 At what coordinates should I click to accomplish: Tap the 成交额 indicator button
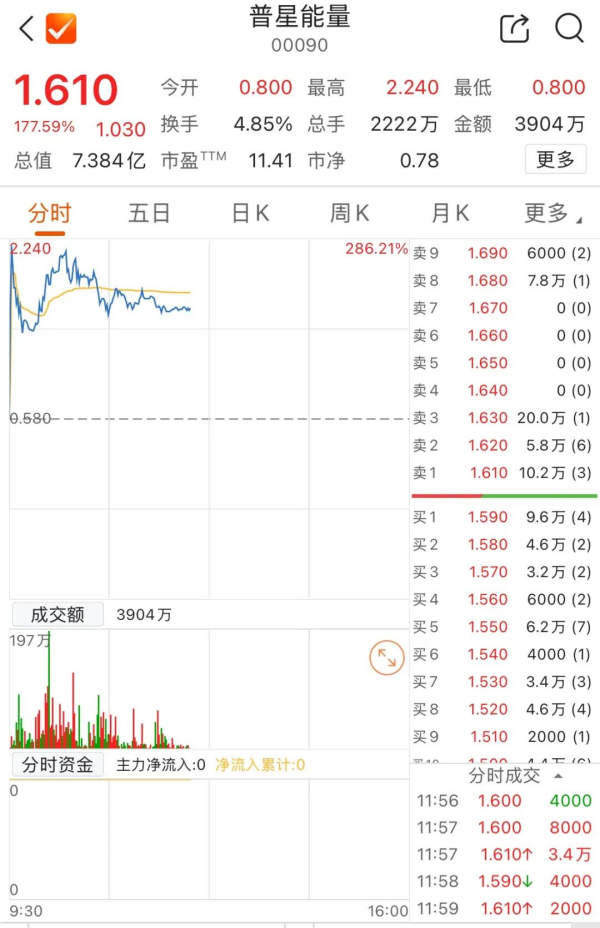tap(57, 615)
